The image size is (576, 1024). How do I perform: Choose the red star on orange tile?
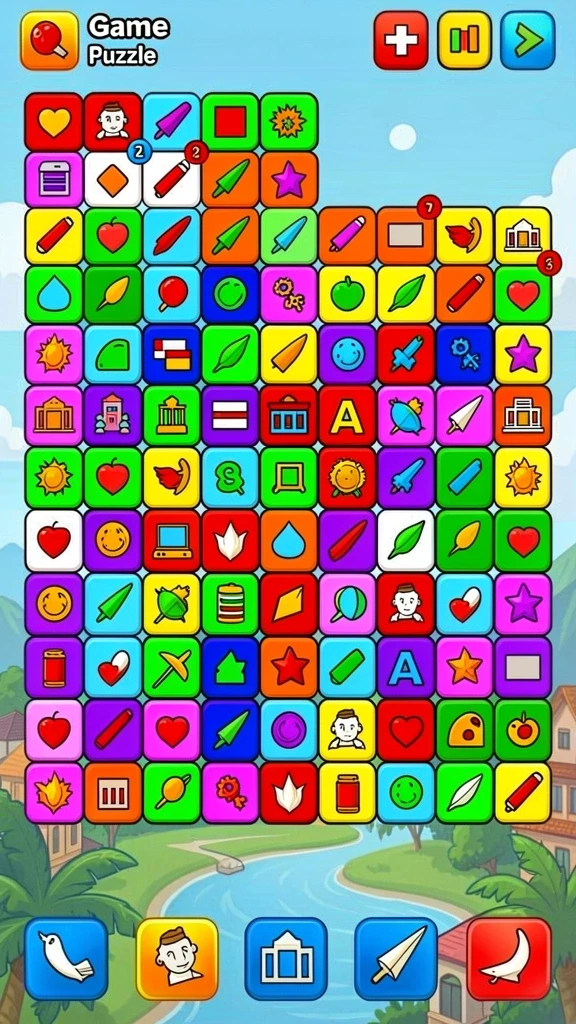point(289,667)
